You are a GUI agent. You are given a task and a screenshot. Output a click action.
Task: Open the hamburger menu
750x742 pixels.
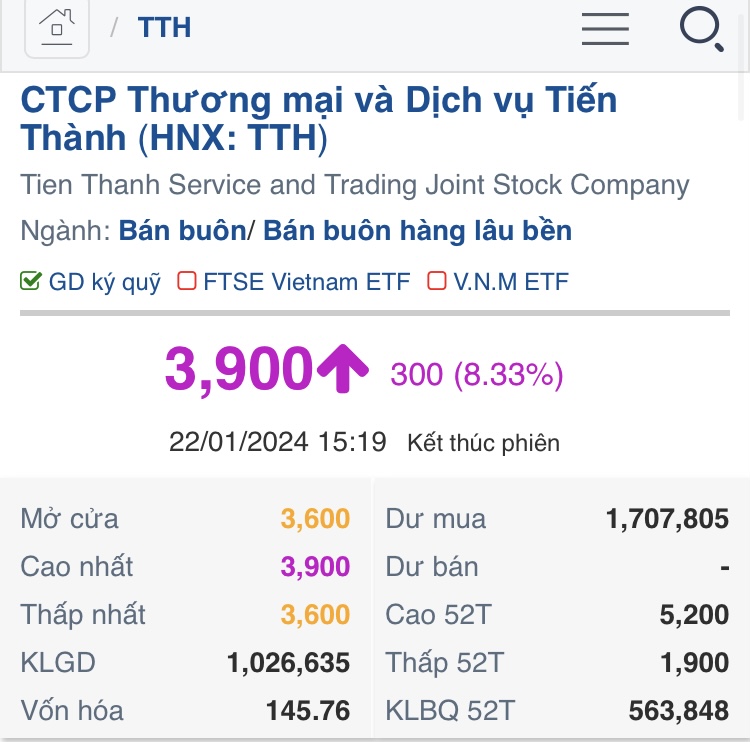point(605,27)
